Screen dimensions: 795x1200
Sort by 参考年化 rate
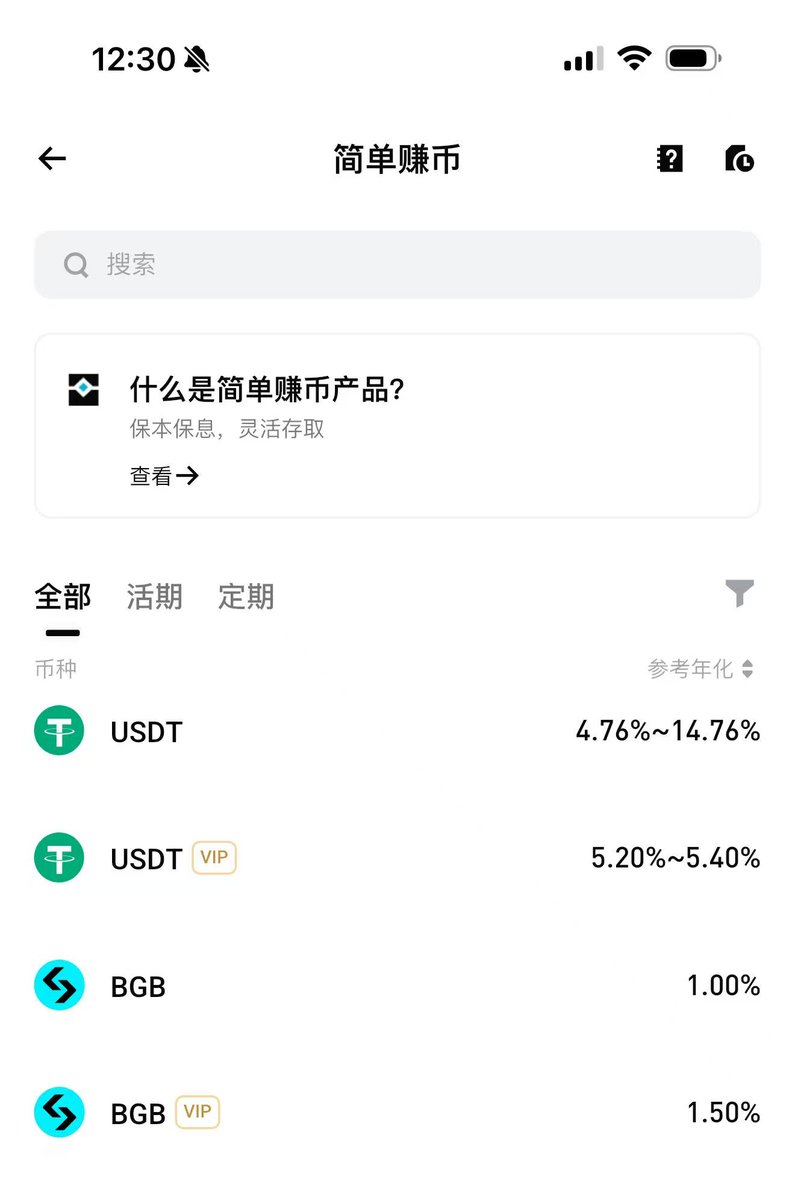[700, 669]
